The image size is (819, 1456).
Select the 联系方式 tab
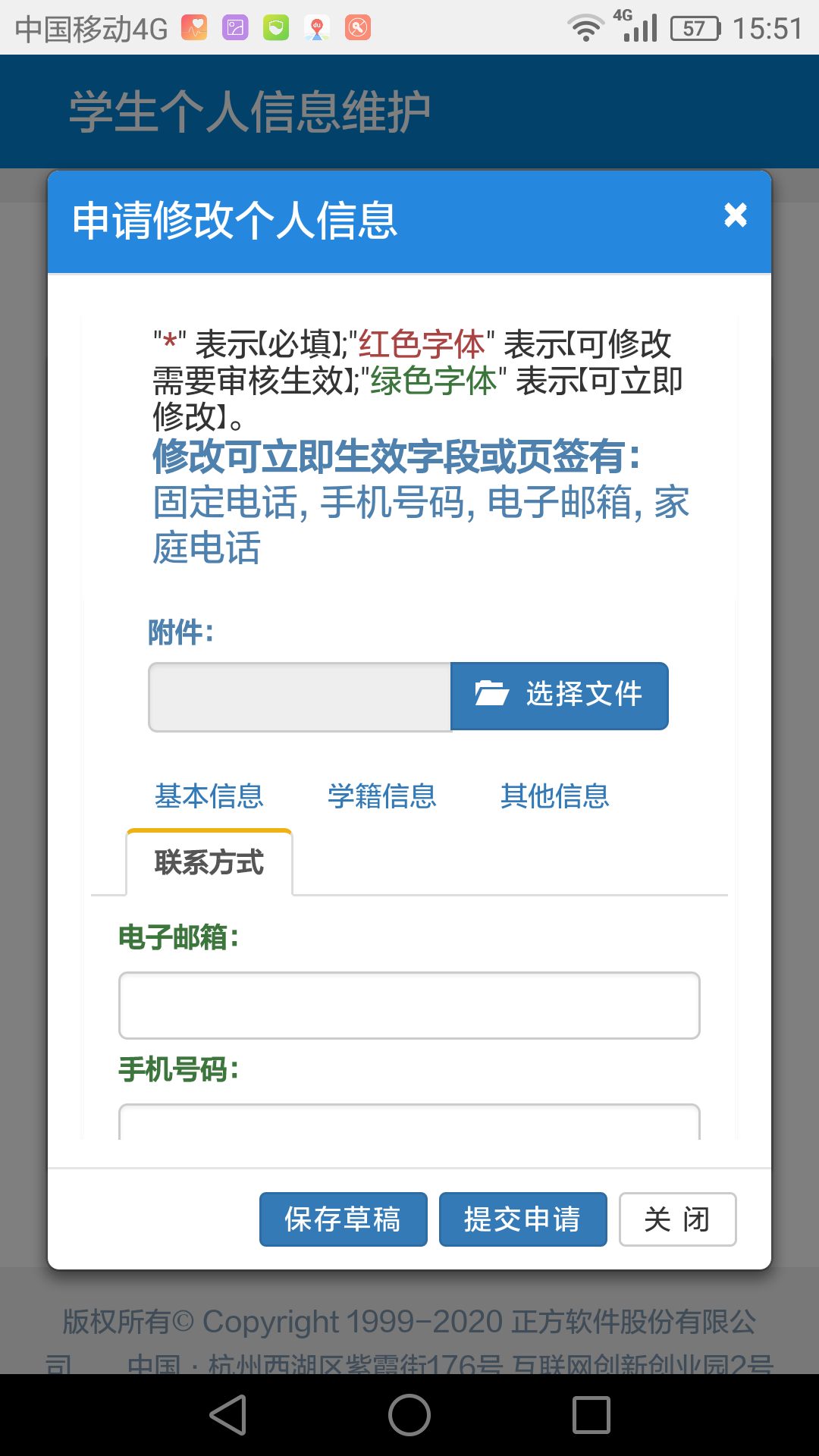click(x=209, y=863)
